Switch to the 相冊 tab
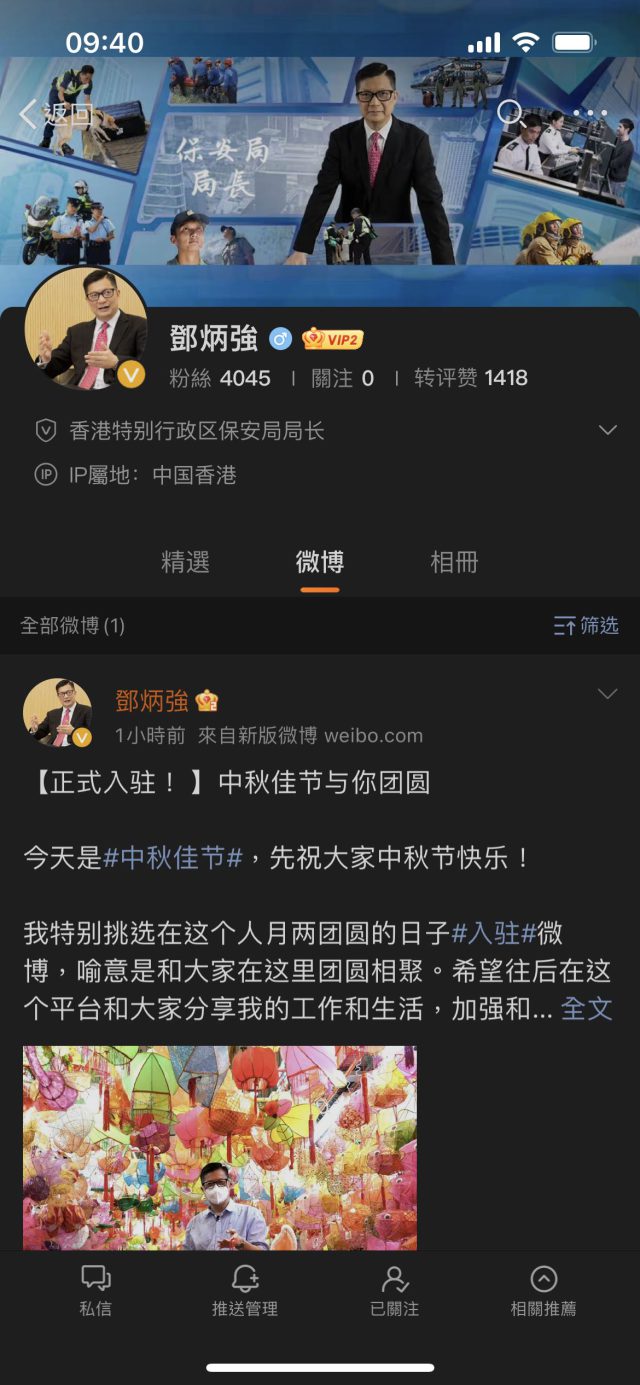The height and width of the screenshot is (1385, 640). click(454, 562)
